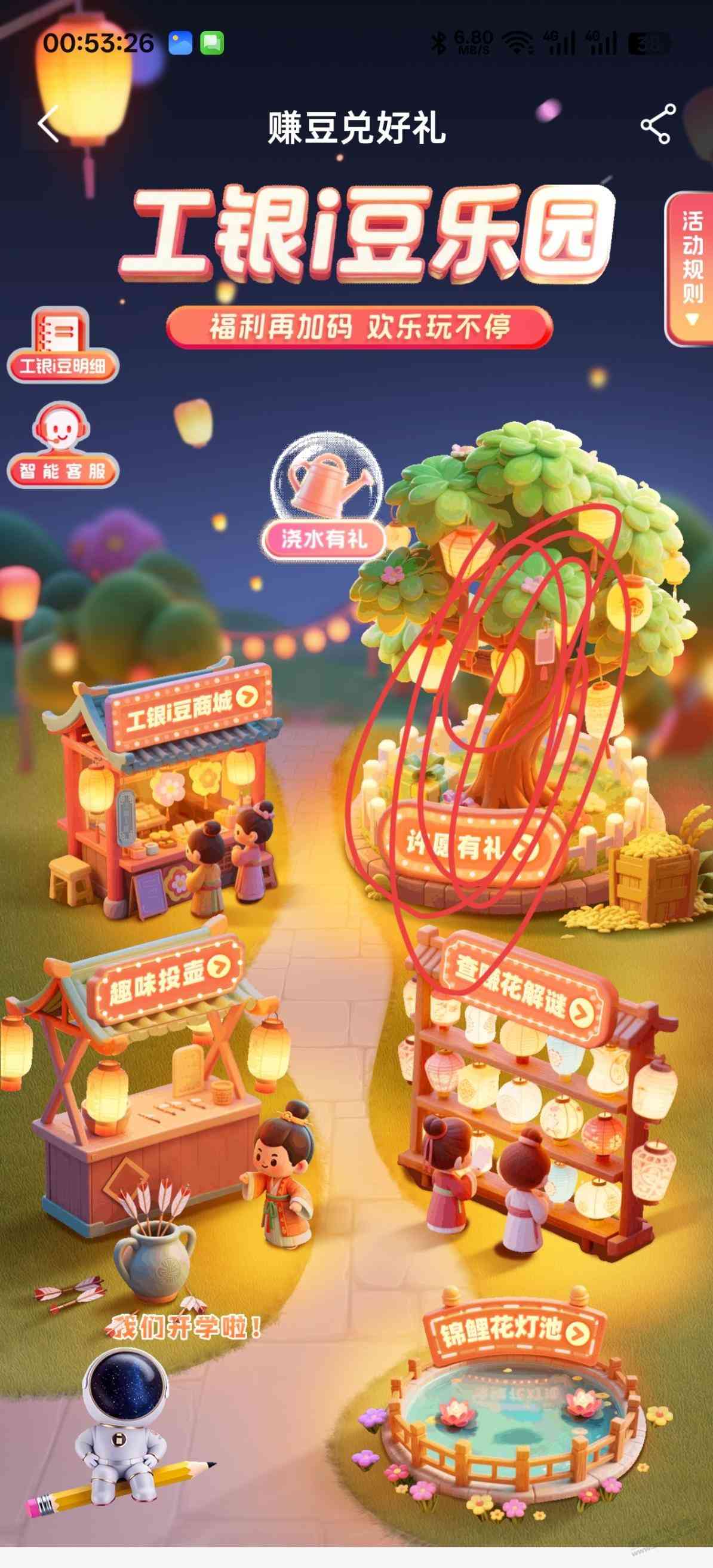Play the 趣味投壶 game

pyautogui.click(x=164, y=979)
